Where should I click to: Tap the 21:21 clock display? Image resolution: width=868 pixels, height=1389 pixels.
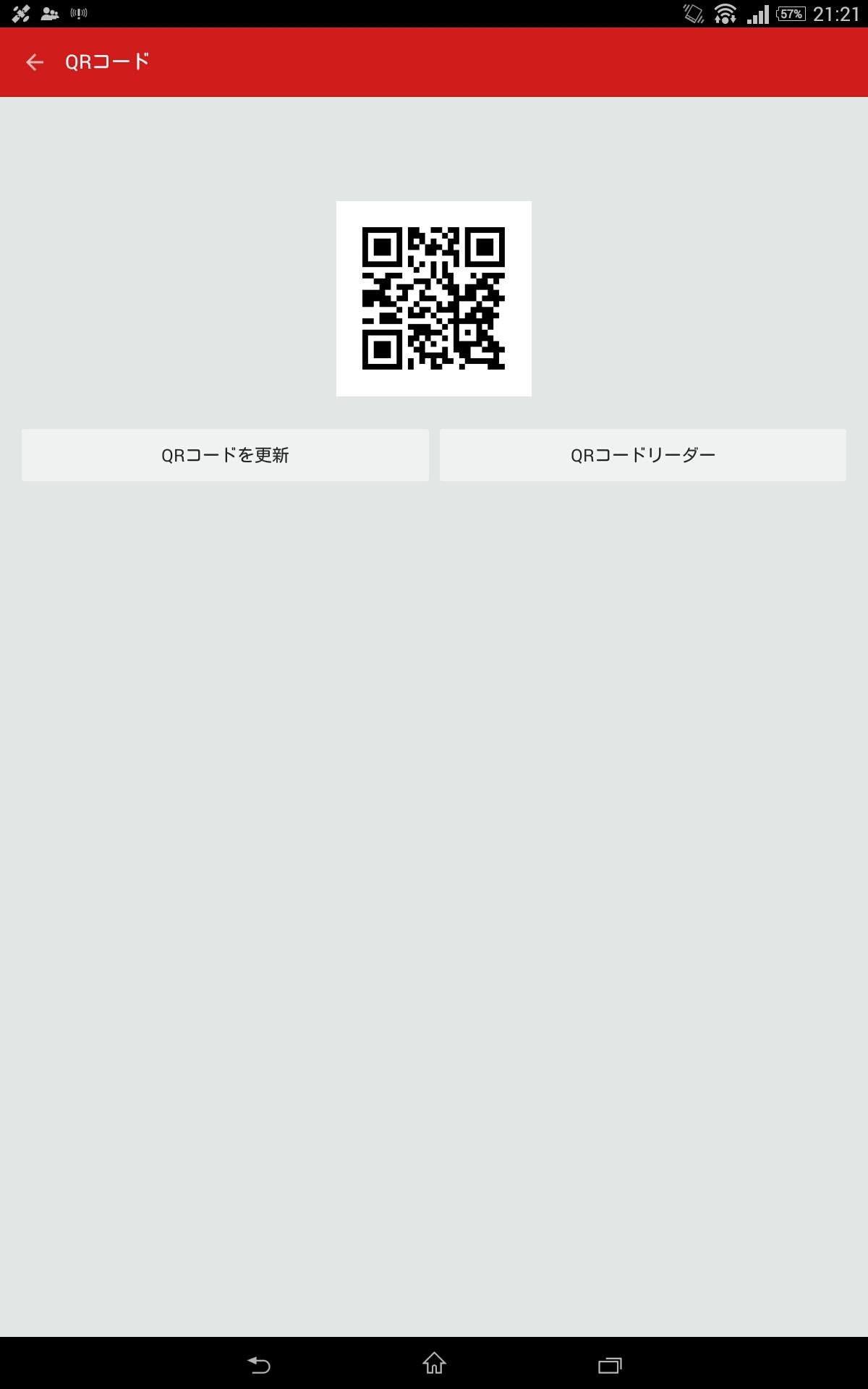pos(836,12)
